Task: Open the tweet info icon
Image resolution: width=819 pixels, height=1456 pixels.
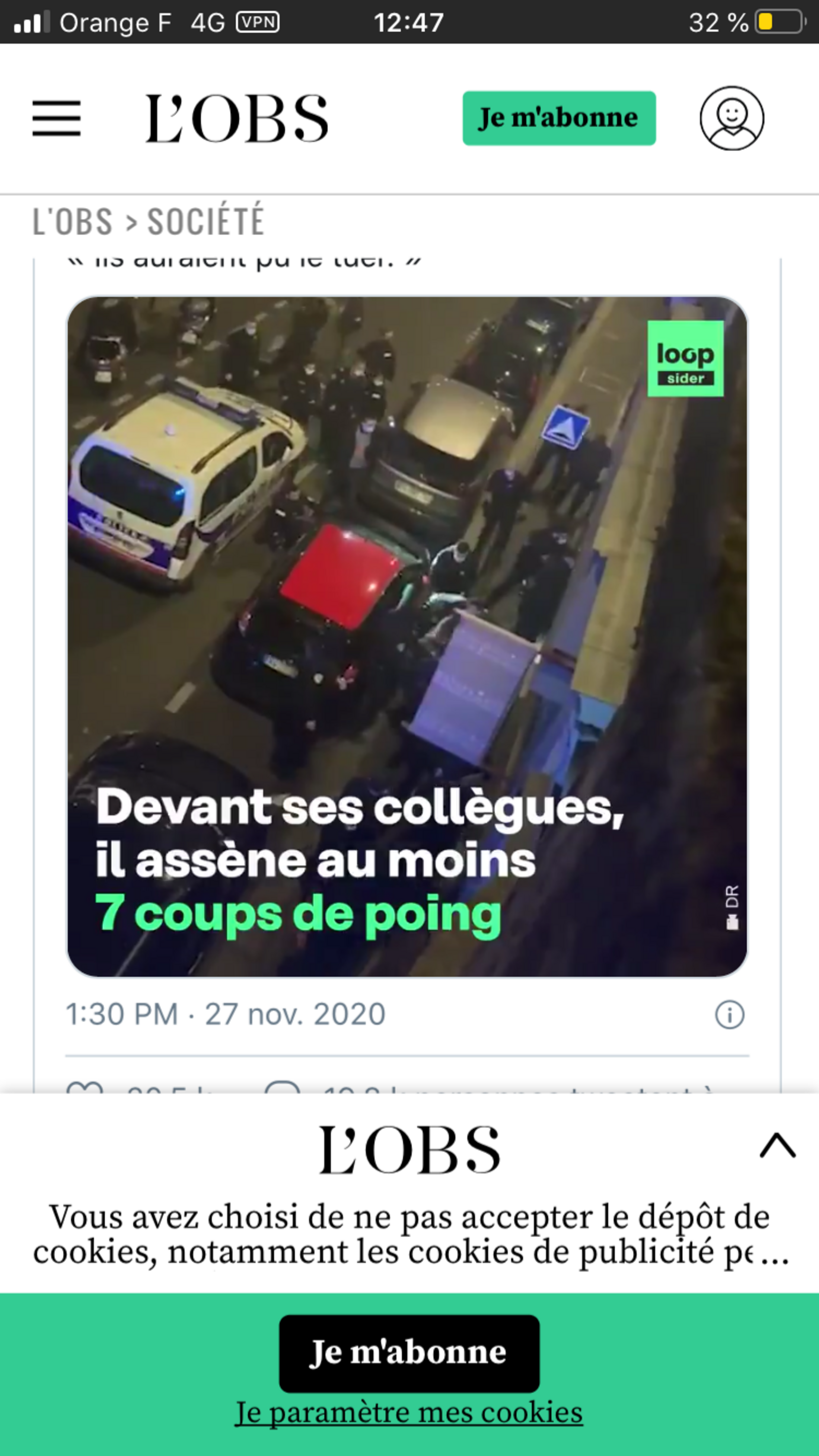Action: click(x=730, y=1015)
